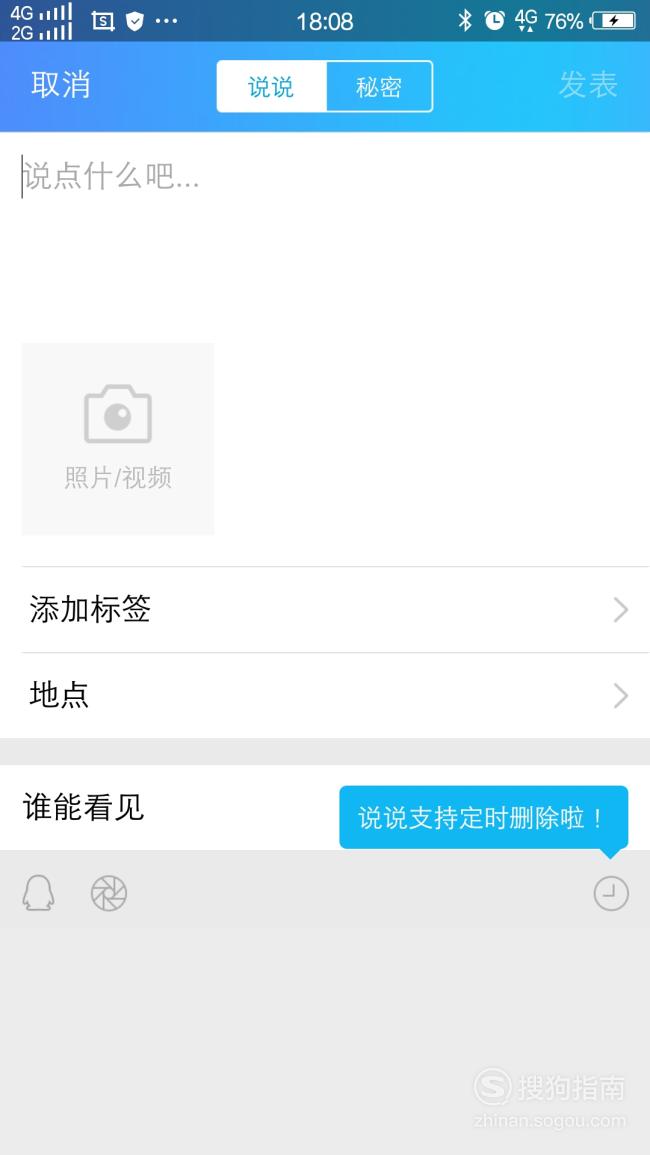Tap 发表 to publish the post
This screenshot has height=1155, width=650.
tap(587, 85)
